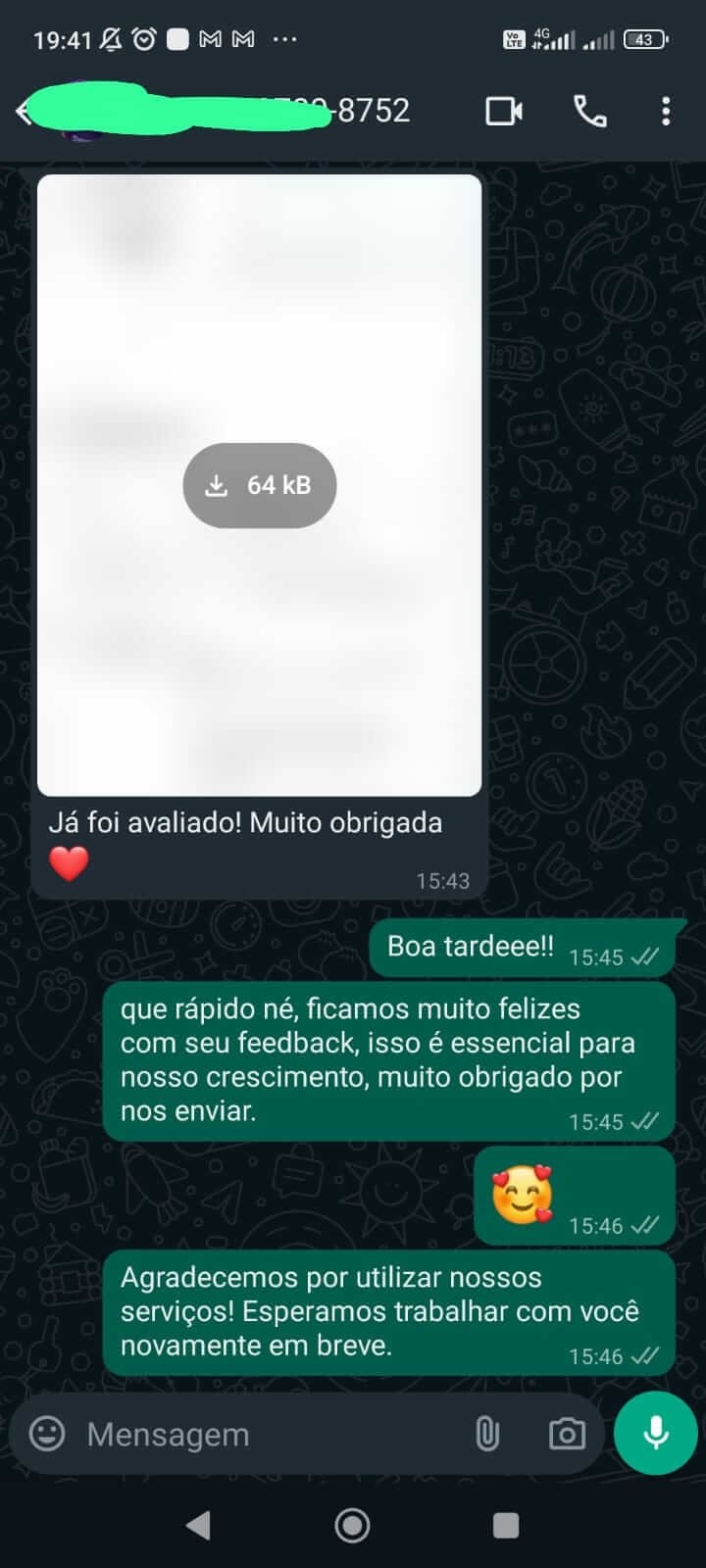The width and height of the screenshot is (706, 1568).
Task: Start a video call with this contact
Action: click(504, 112)
